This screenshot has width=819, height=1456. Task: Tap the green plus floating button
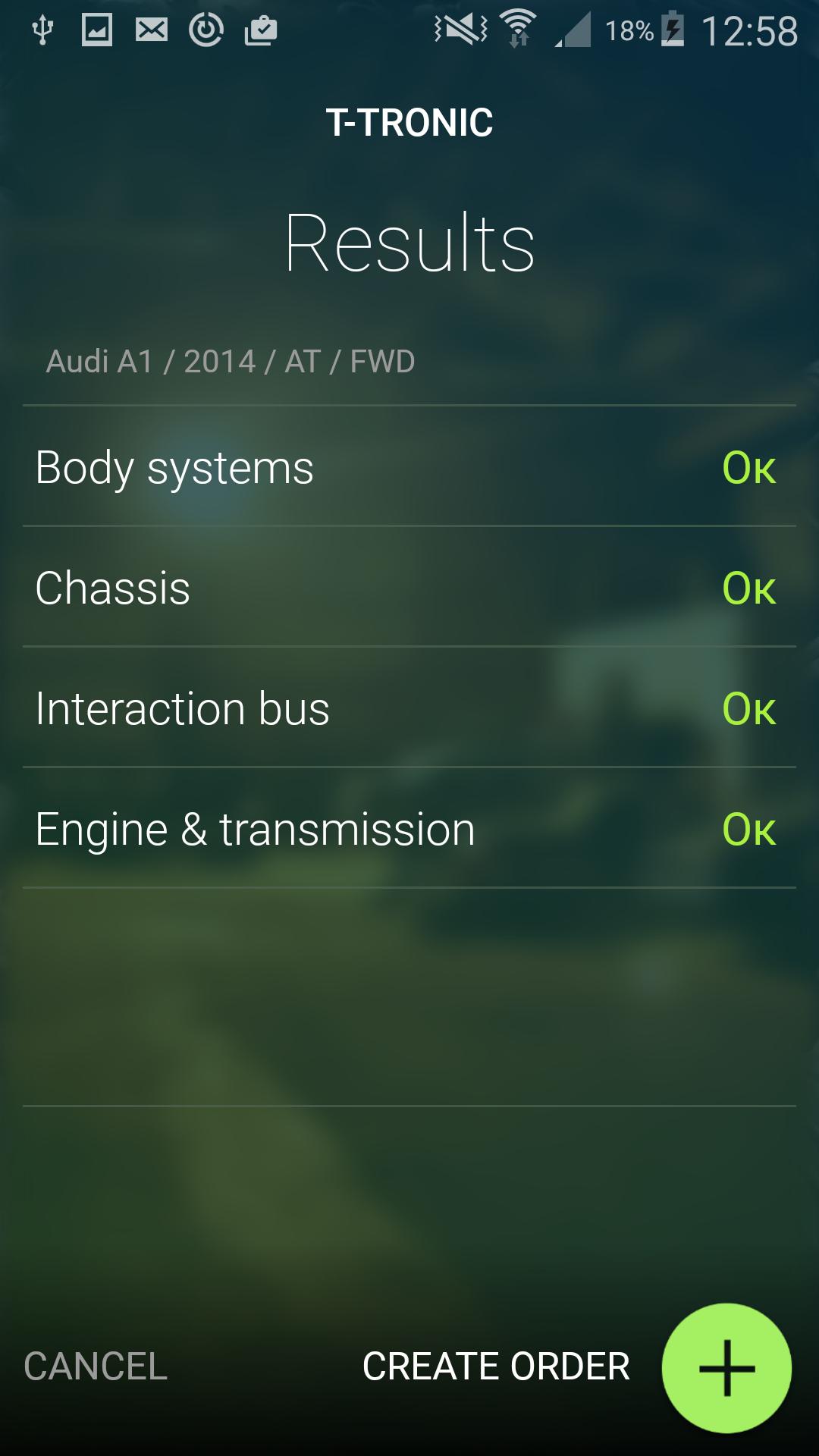pos(726,1367)
